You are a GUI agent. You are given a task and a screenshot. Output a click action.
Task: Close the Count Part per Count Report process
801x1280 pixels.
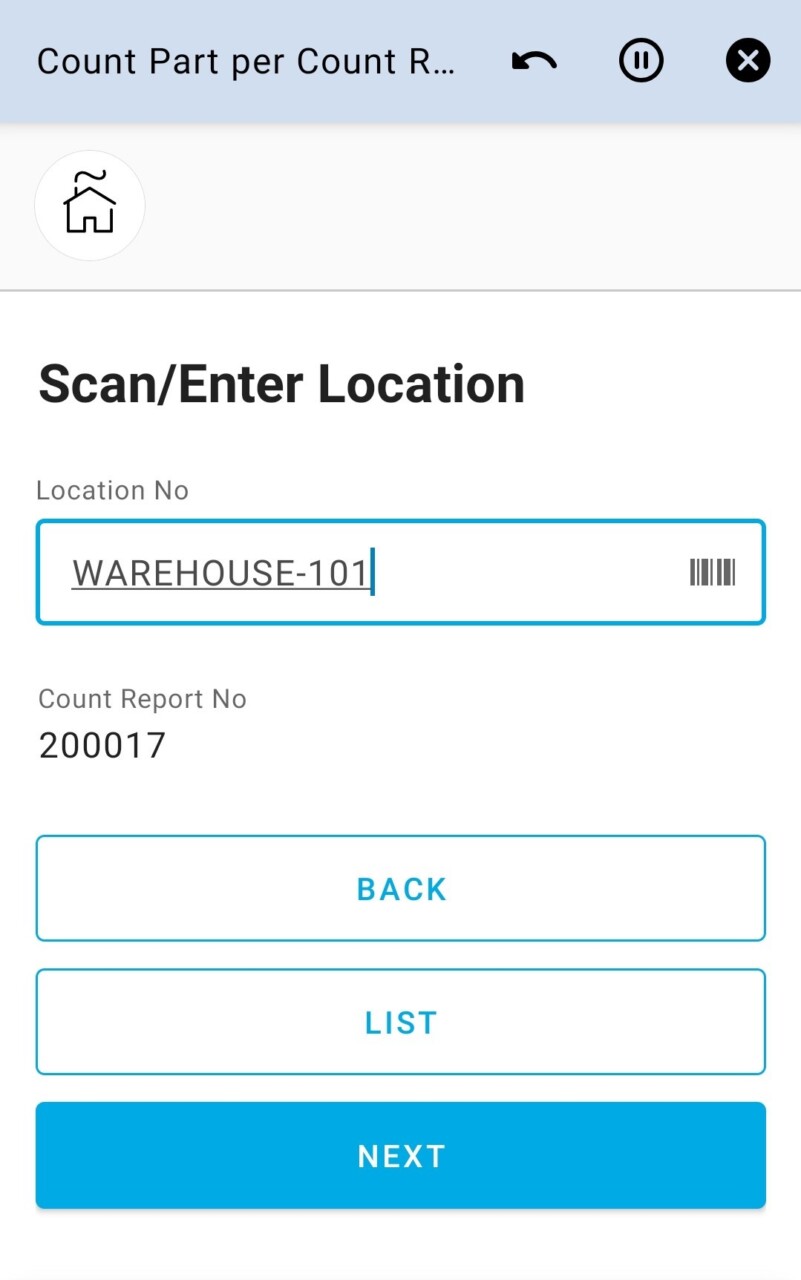click(x=748, y=62)
